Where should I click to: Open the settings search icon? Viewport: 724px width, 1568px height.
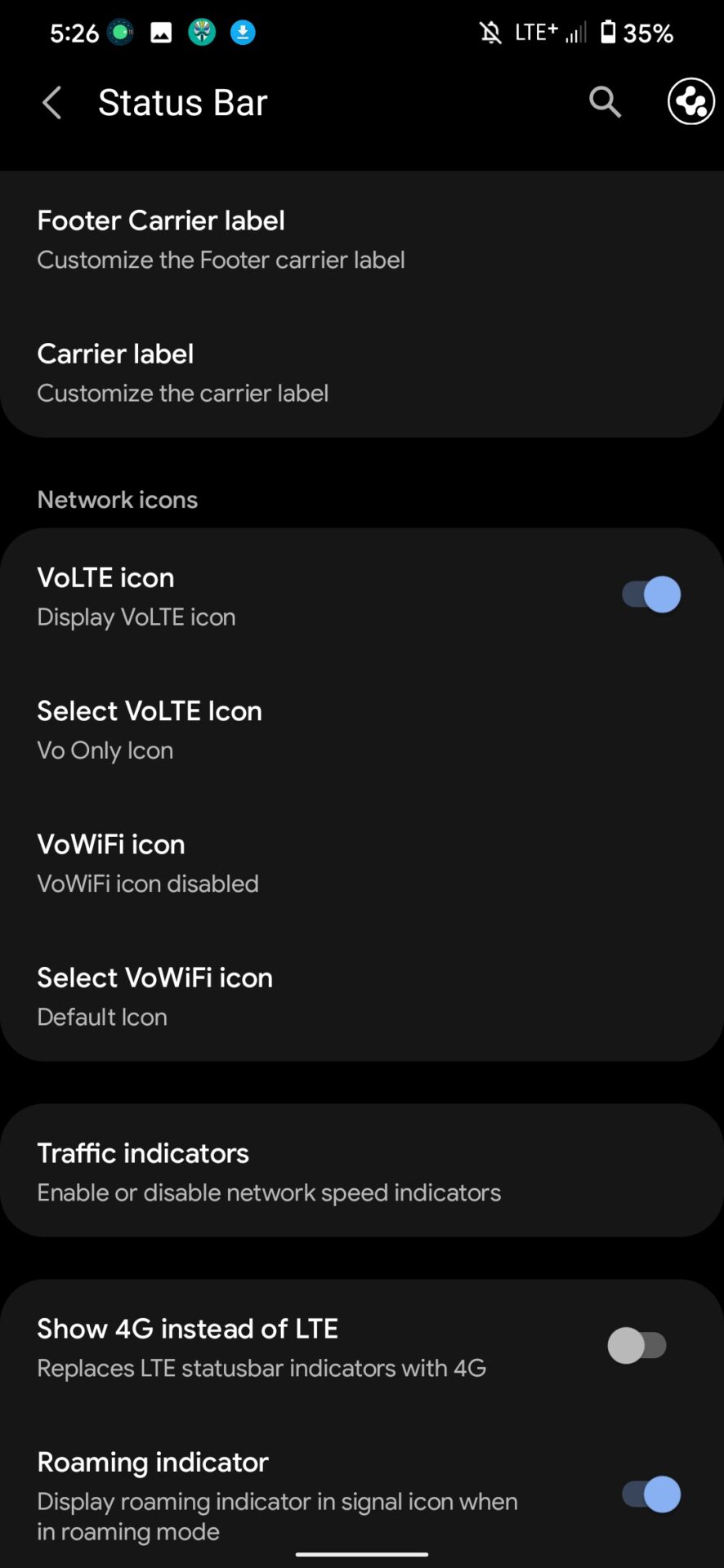pyautogui.click(x=605, y=103)
